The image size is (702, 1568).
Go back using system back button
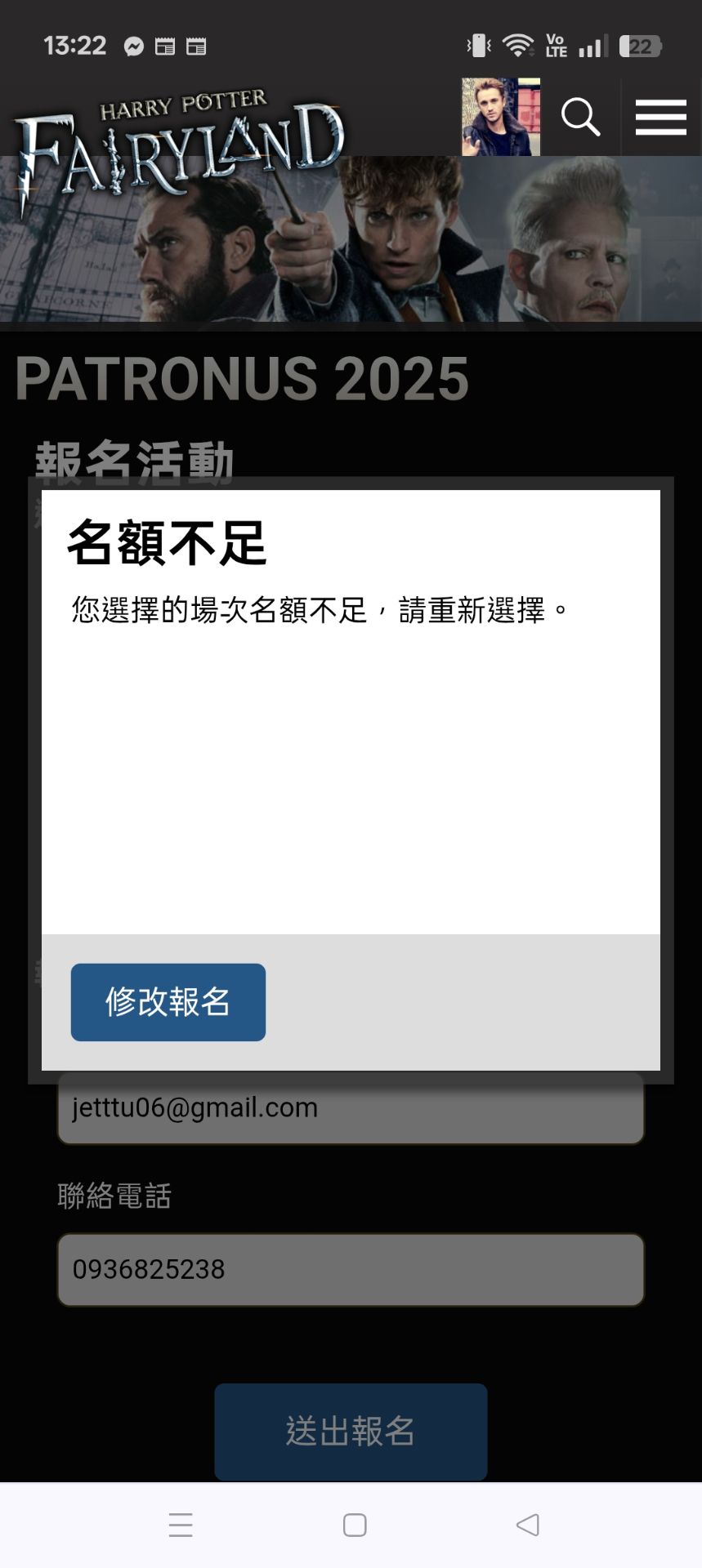528,1525
